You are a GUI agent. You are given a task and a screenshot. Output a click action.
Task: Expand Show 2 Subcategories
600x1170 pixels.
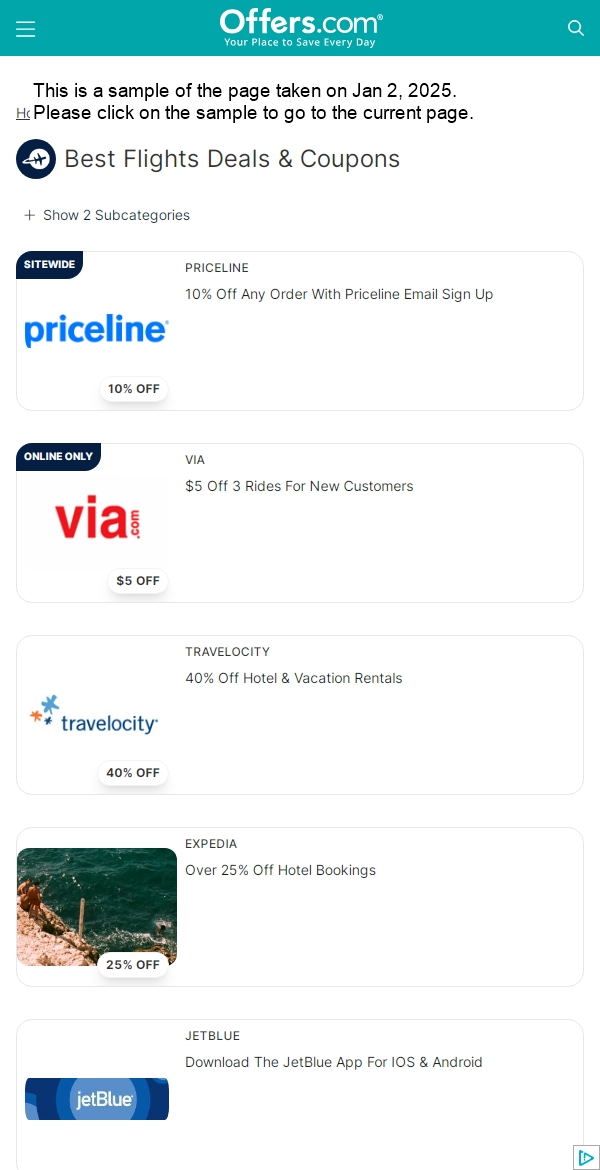click(x=107, y=215)
